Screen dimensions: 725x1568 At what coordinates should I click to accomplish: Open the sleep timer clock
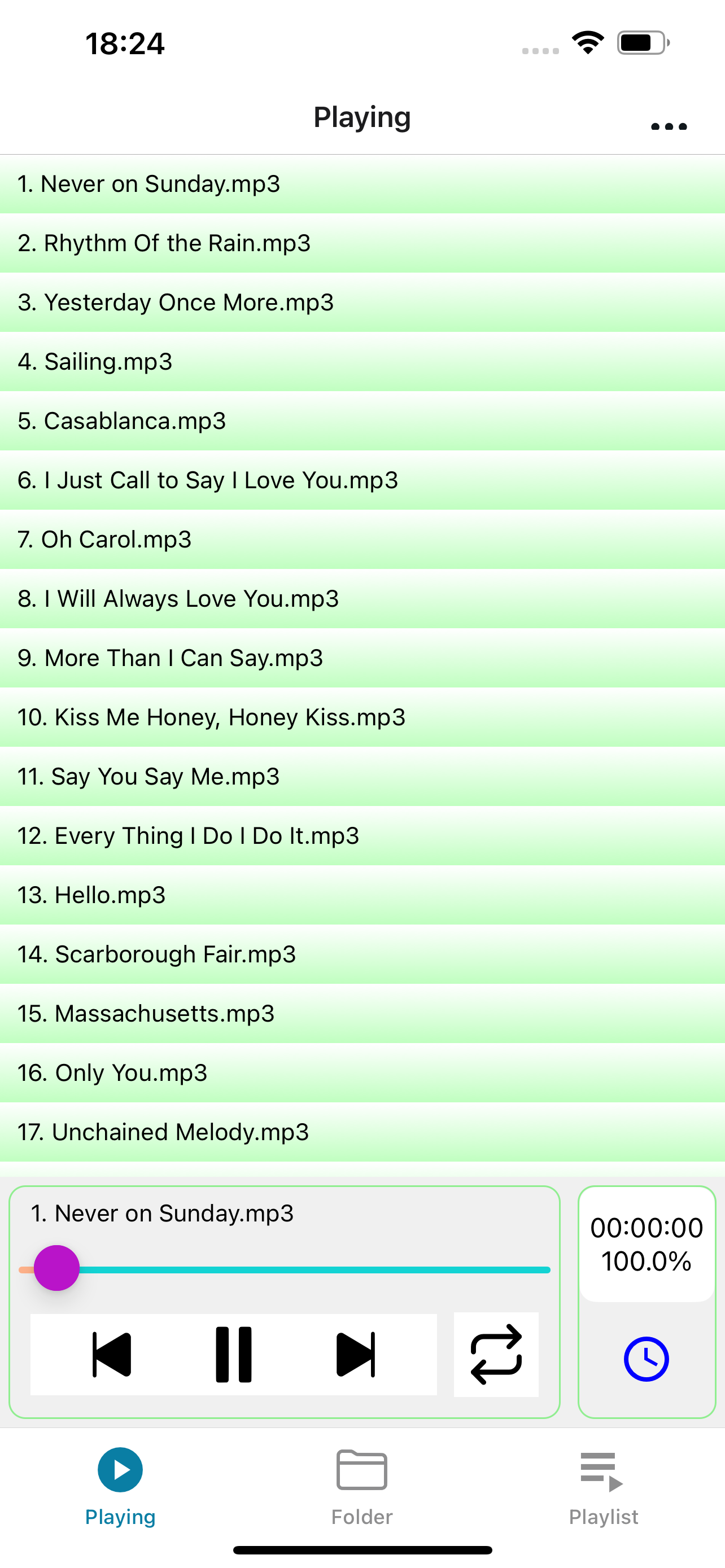pyautogui.click(x=646, y=1359)
